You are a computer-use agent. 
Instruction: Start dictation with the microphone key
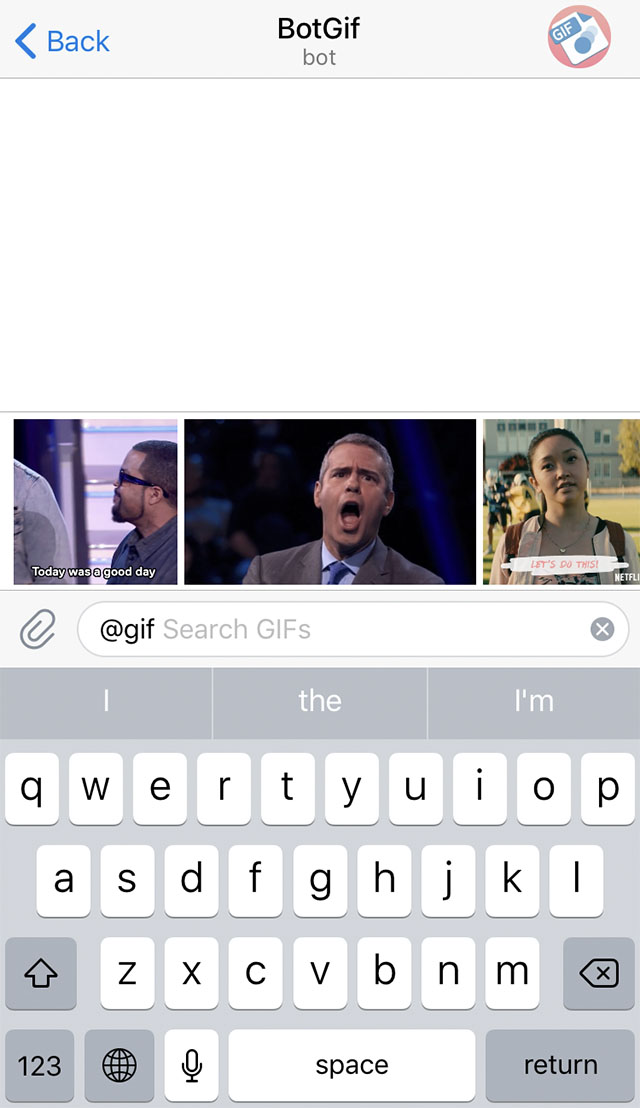pyautogui.click(x=192, y=1066)
